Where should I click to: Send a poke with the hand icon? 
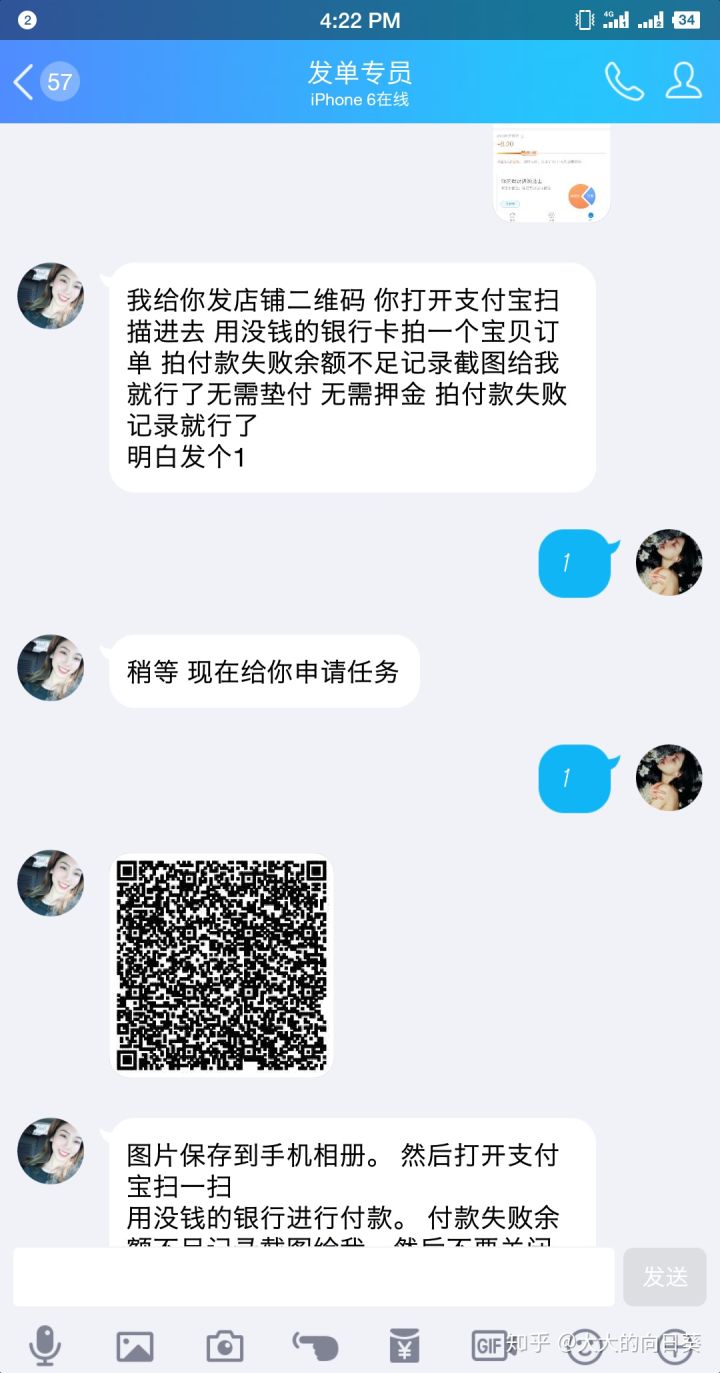click(x=315, y=1346)
